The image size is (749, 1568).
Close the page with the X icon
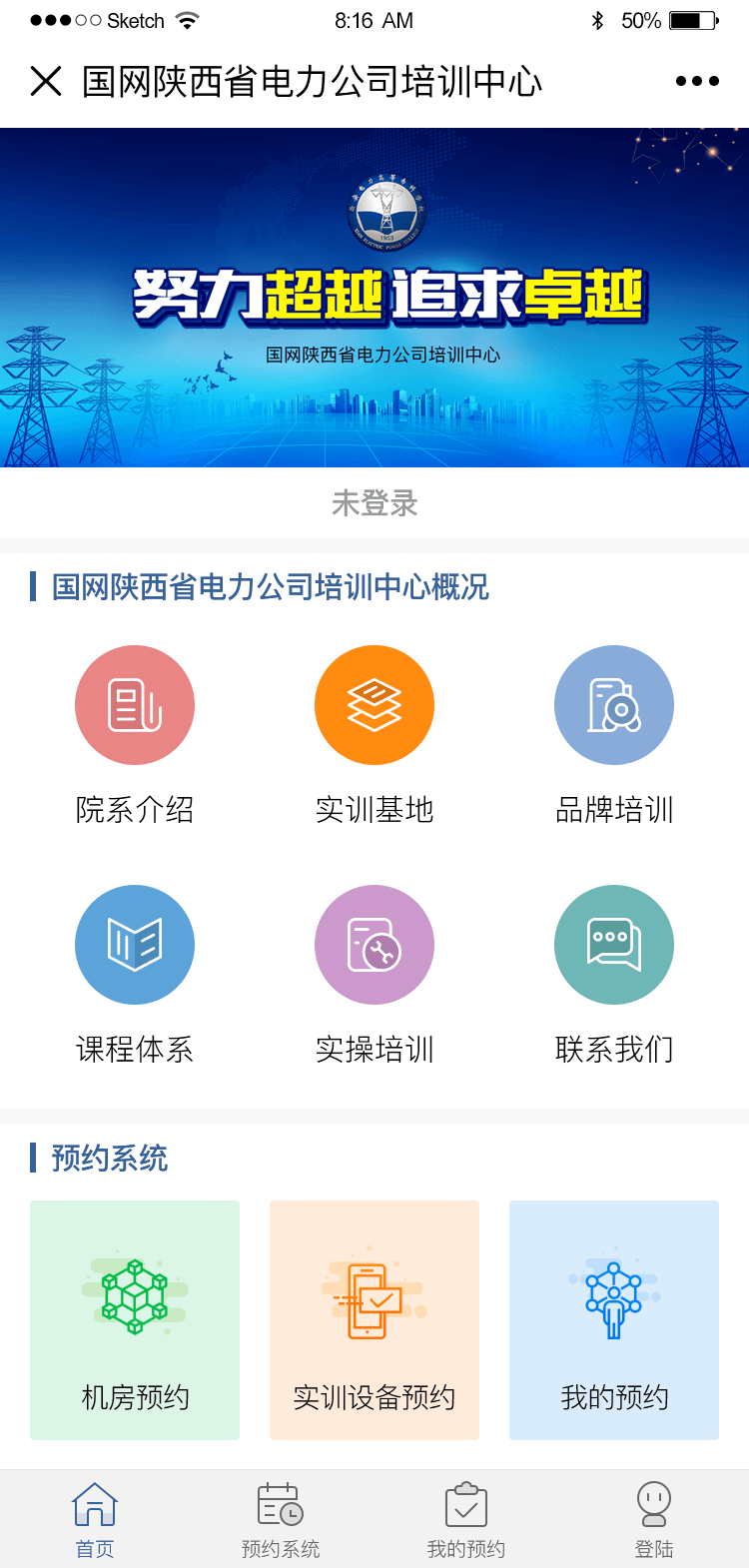[x=46, y=81]
